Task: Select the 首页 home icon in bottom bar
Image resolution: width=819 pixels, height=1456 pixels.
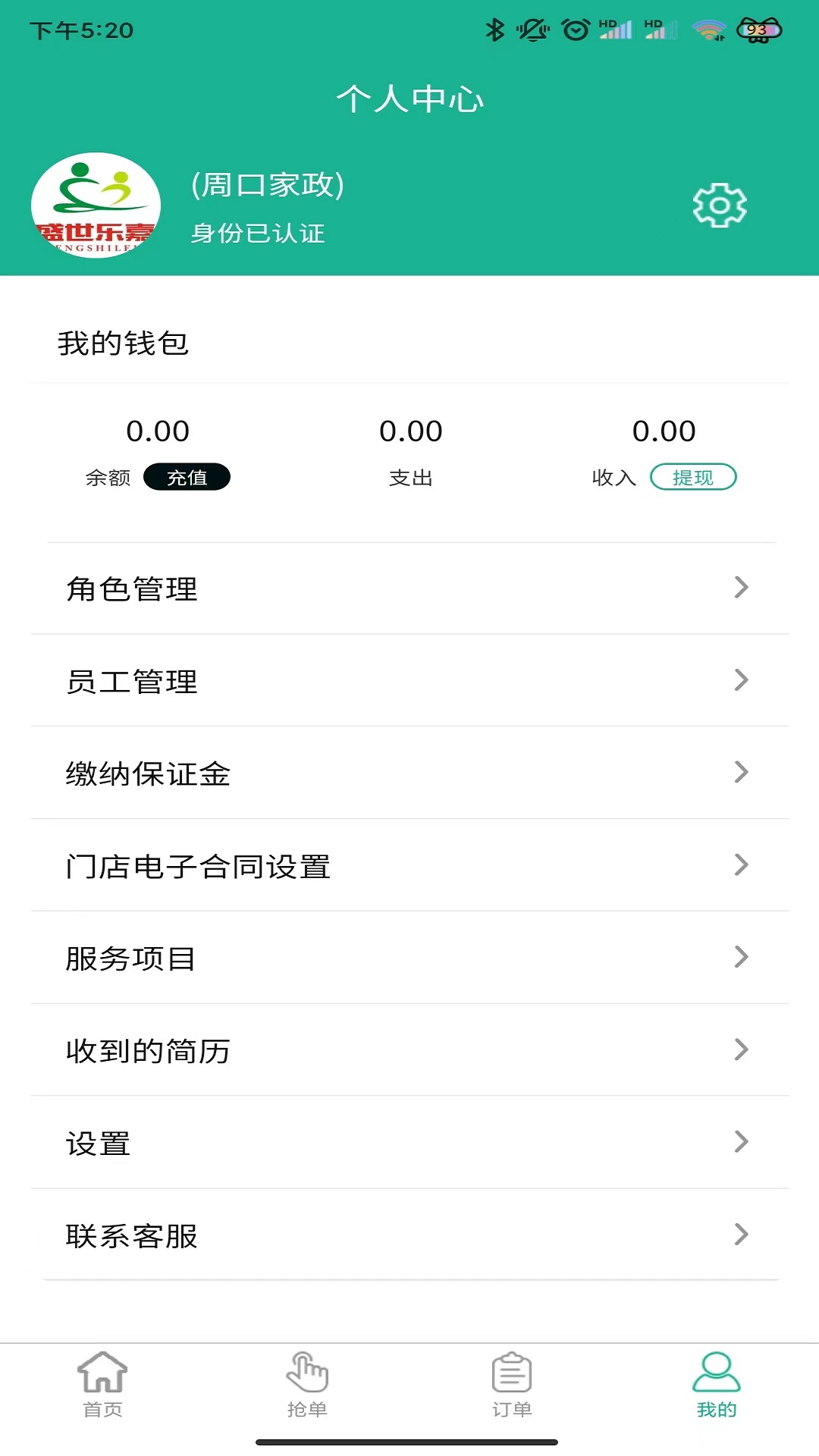Action: (x=102, y=1382)
